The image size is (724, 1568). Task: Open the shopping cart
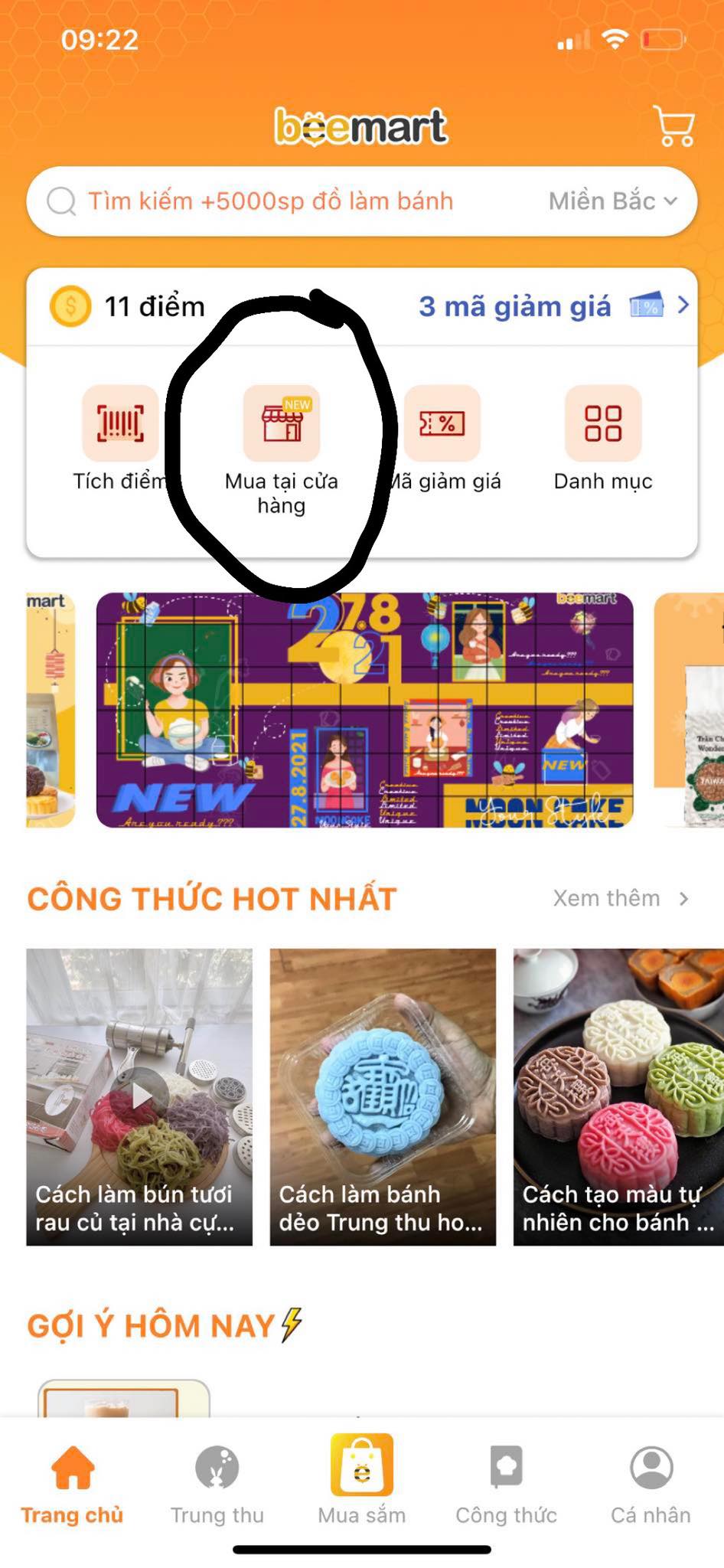[673, 126]
